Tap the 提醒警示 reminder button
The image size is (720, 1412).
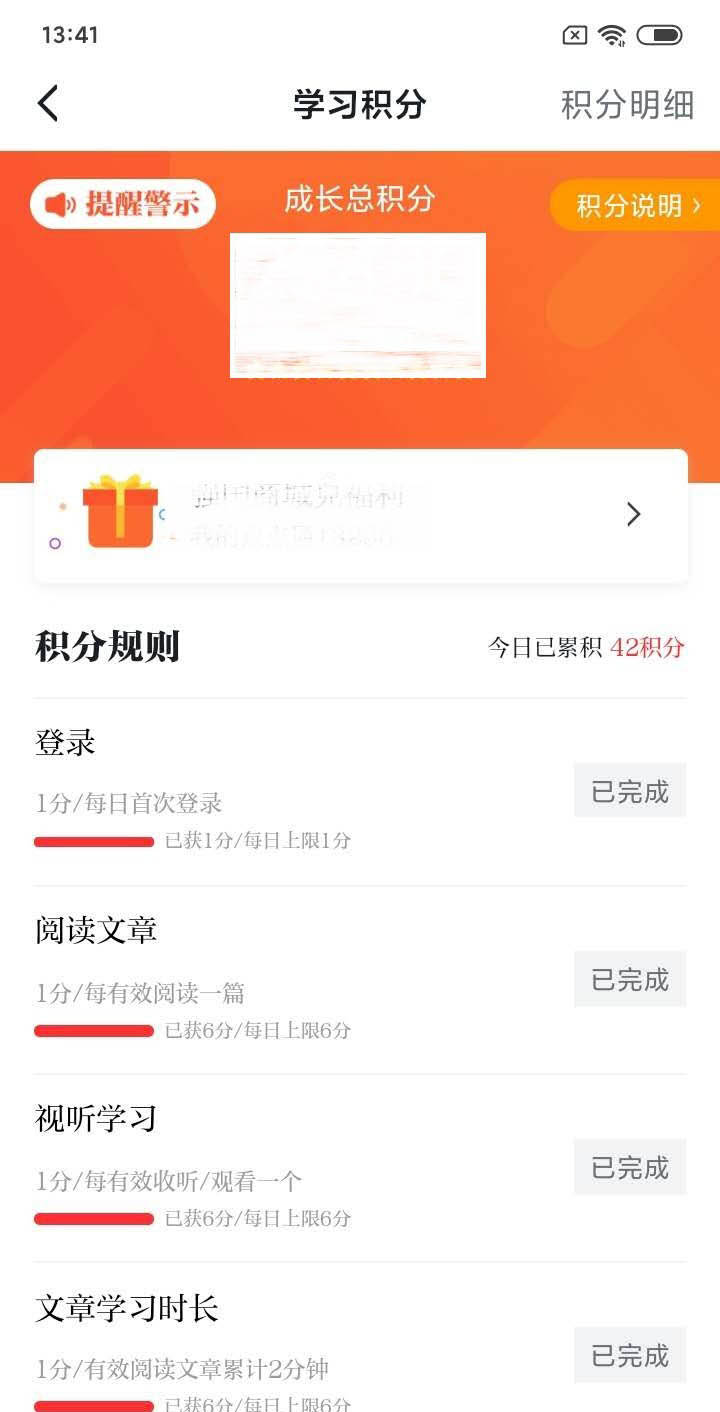(x=123, y=204)
